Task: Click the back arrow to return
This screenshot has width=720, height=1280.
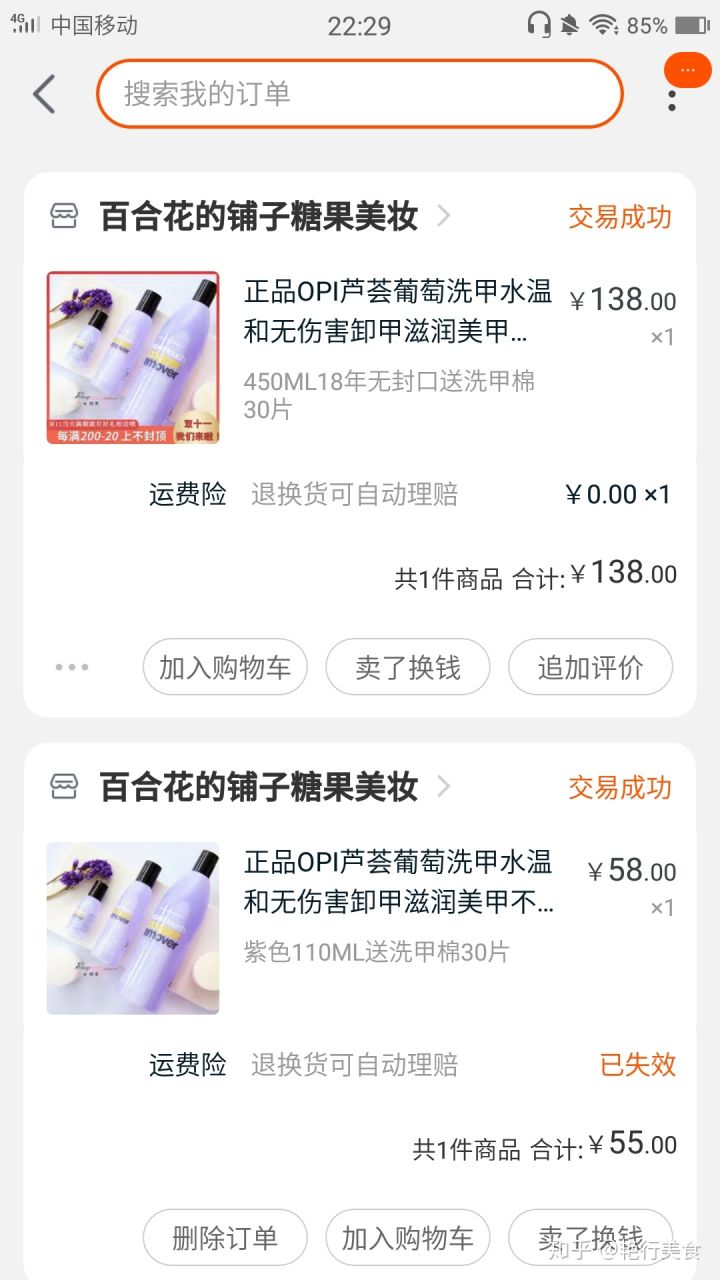Action: click(x=42, y=92)
